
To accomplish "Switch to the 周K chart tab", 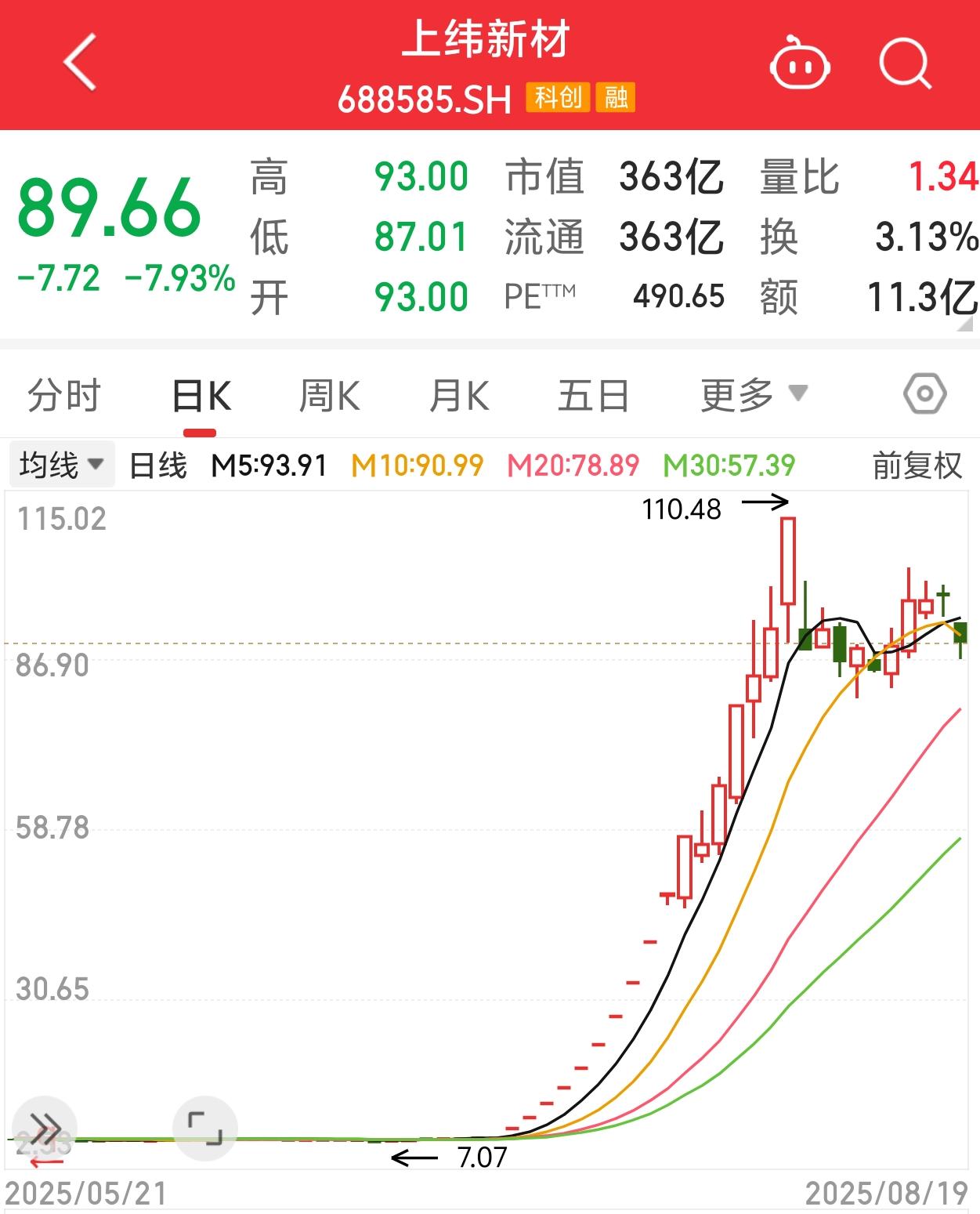I will point(329,395).
